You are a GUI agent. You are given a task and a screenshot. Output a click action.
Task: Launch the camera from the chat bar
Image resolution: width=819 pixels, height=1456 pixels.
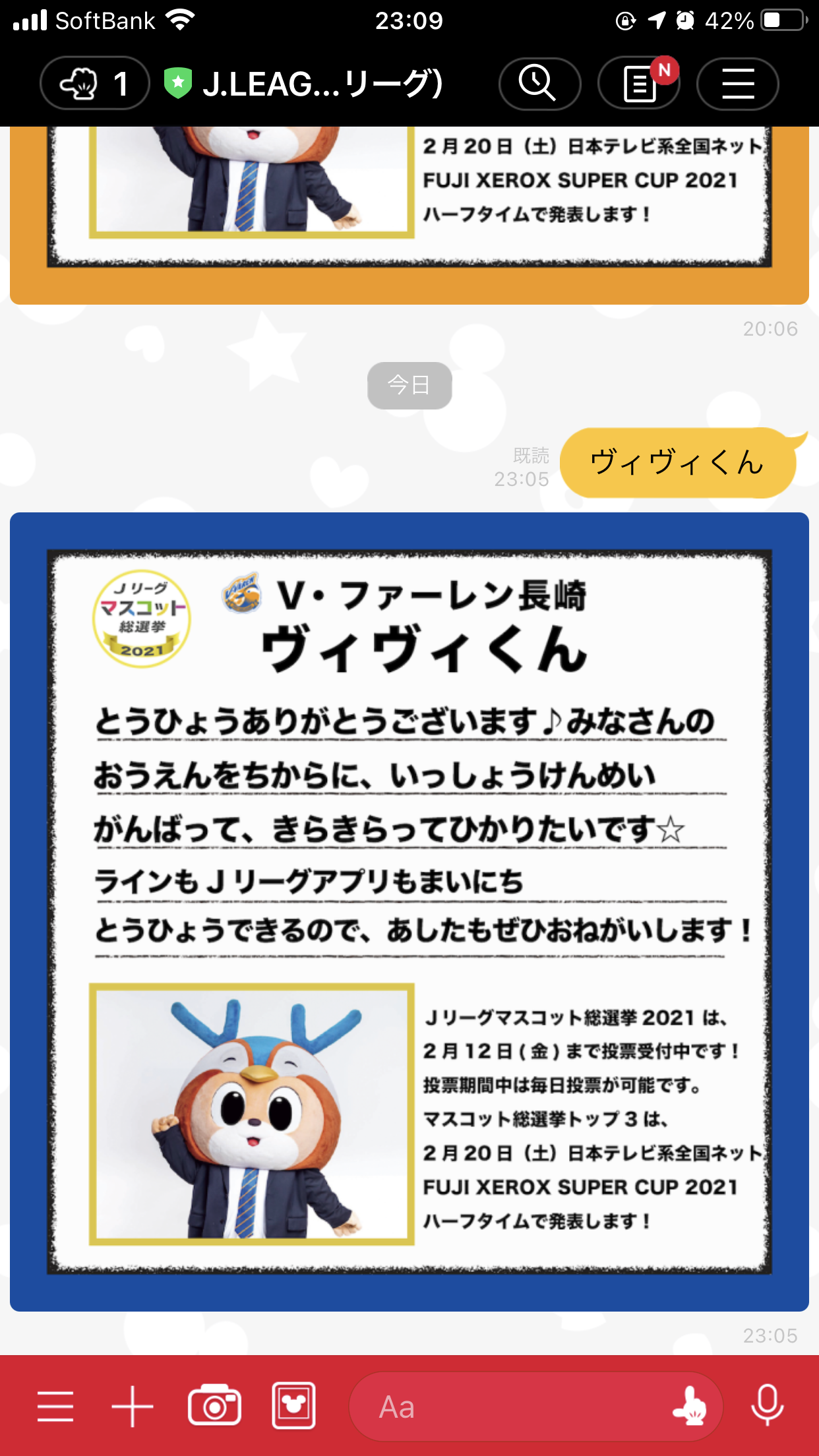click(x=214, y=1407)
